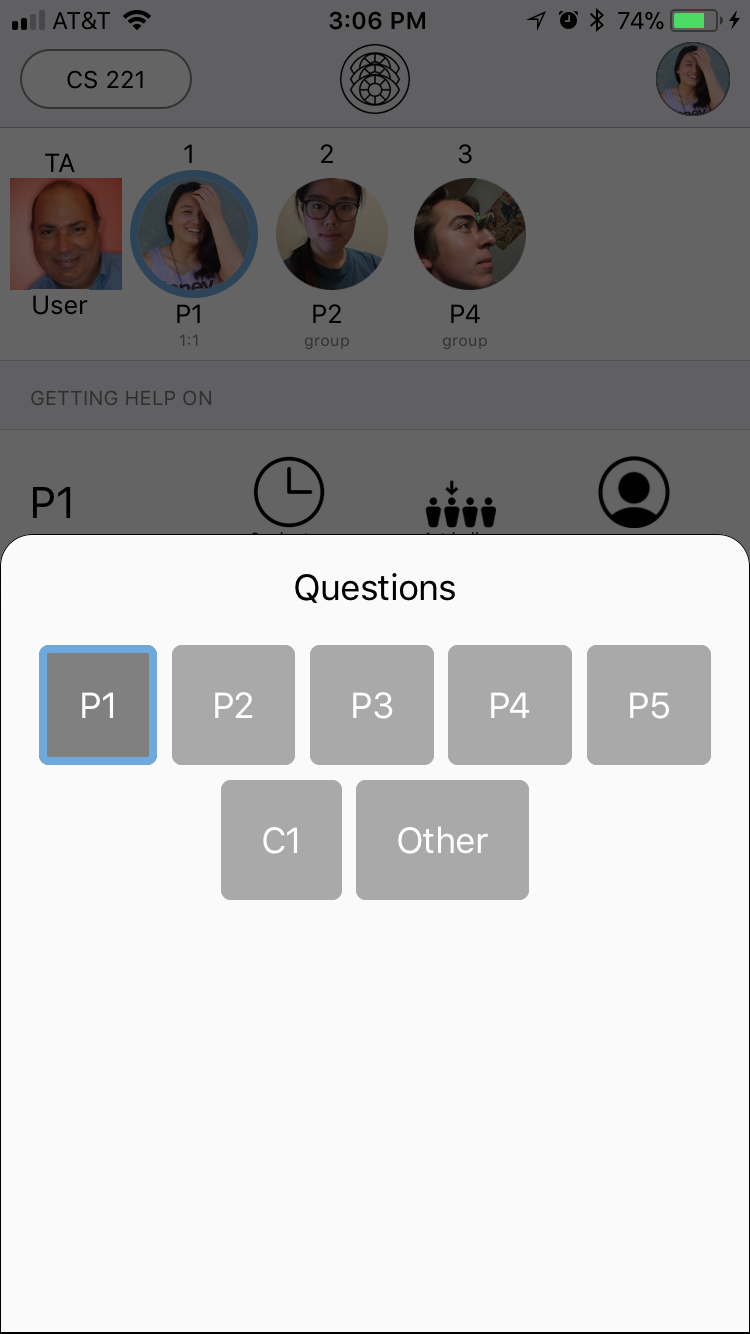Tap the Other question option
This screenshot has height=1334, width=750.
[442, 840]
